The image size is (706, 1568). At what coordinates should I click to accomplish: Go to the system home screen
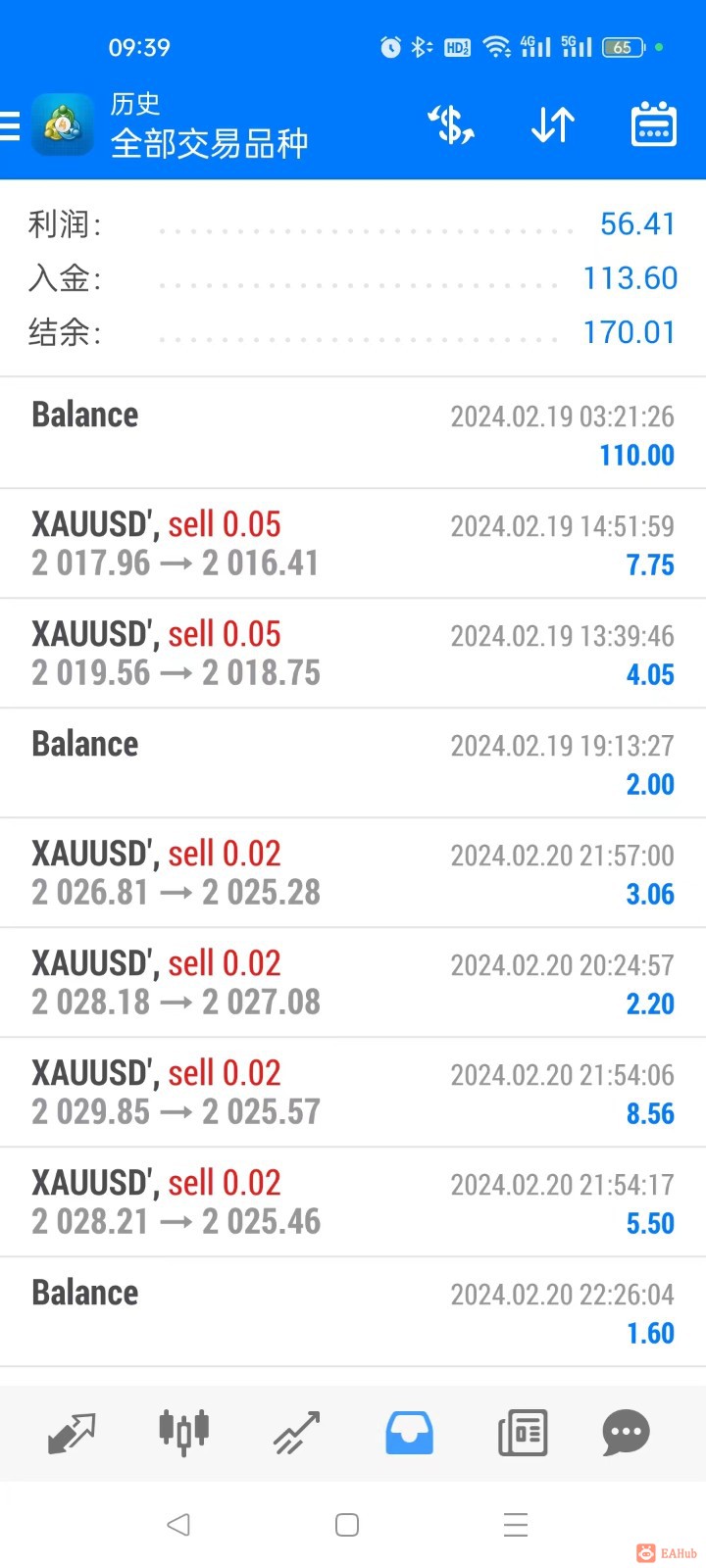point(347,1525)
